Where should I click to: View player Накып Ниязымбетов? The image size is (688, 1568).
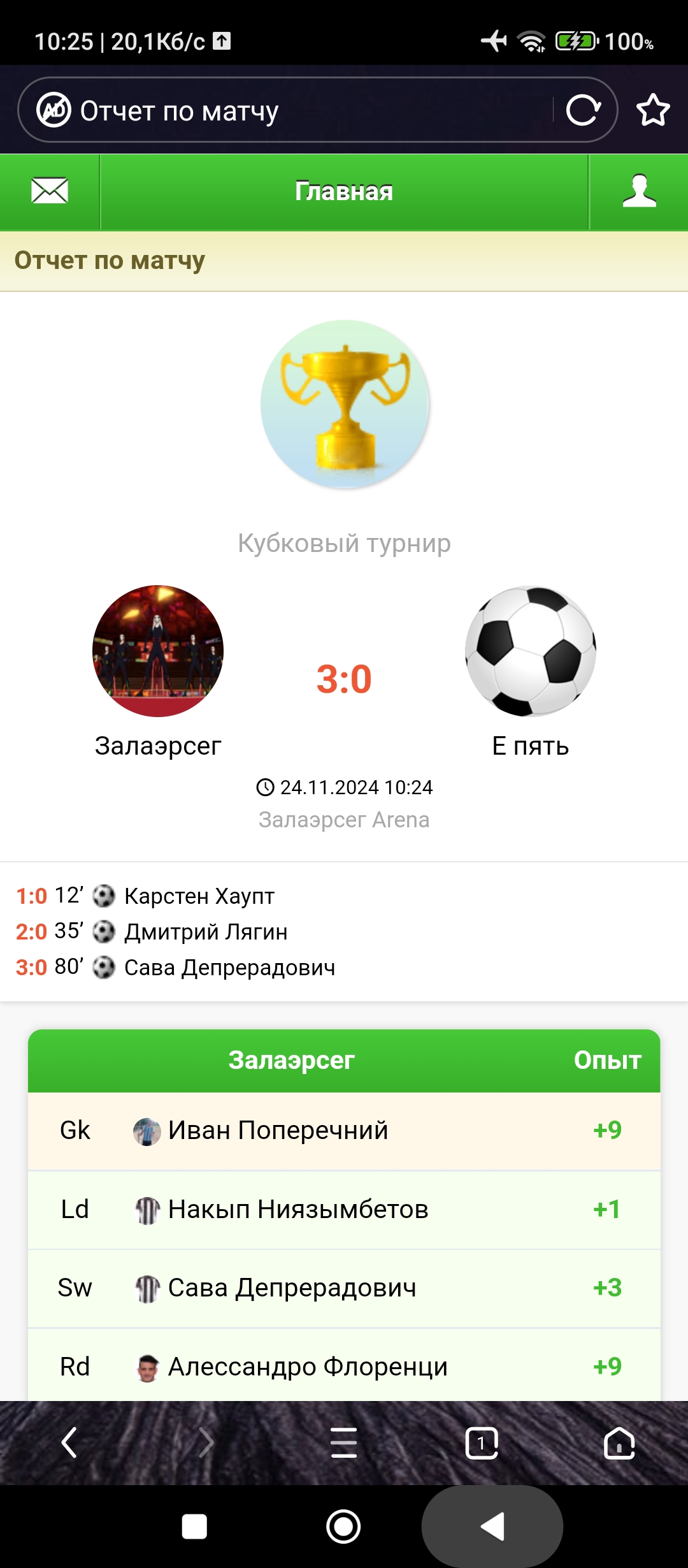297,1210
